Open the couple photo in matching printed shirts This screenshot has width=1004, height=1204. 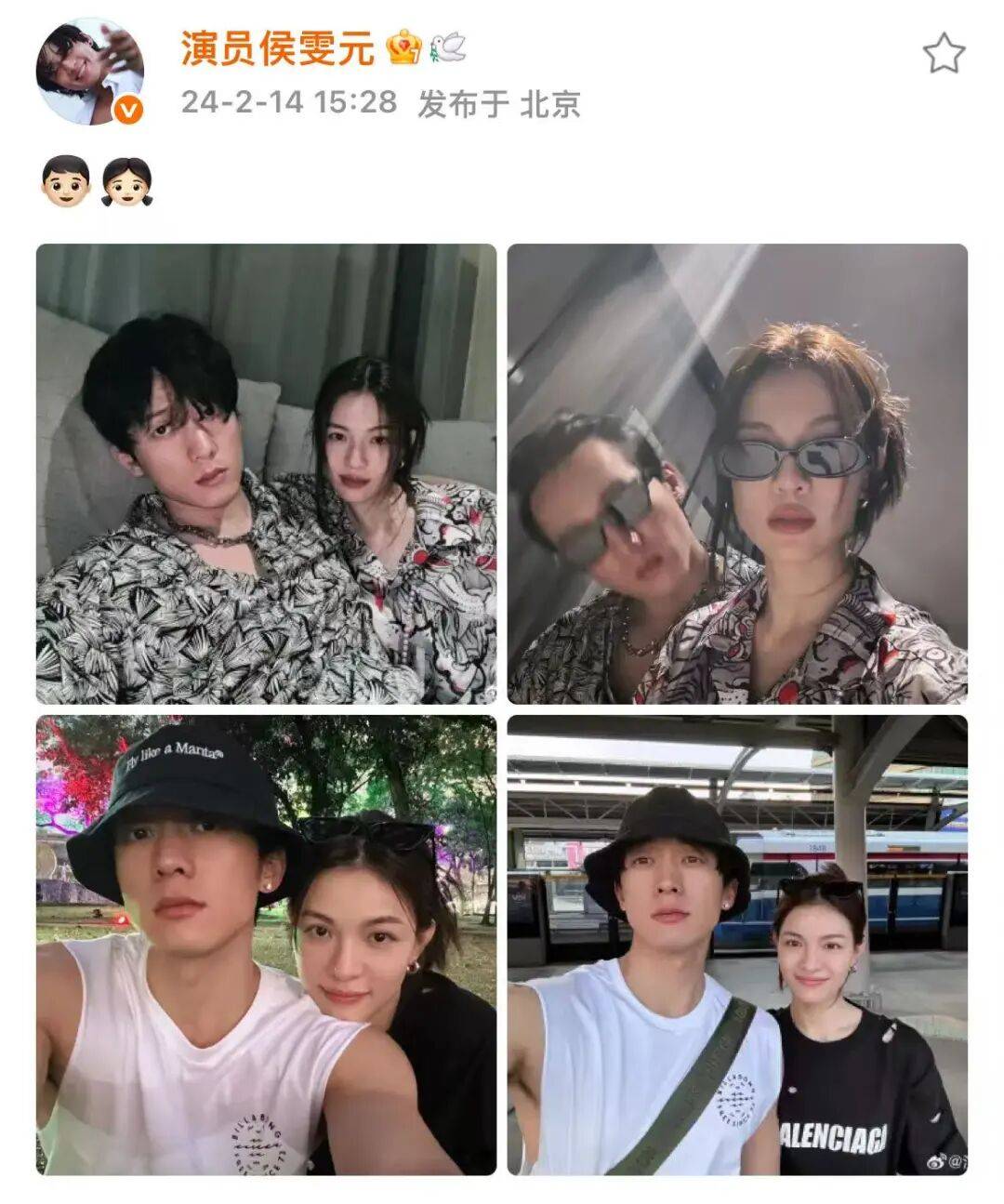(x=266, y=473)
